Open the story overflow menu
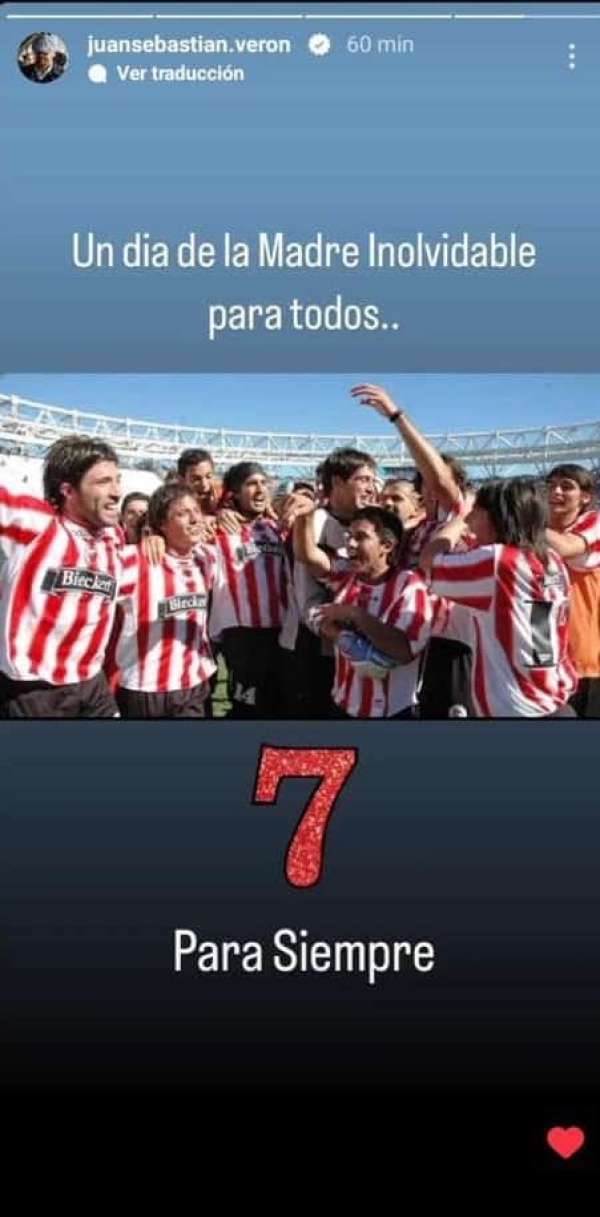This screenshot has height=1217, width=600. click(x=571, y=57)
